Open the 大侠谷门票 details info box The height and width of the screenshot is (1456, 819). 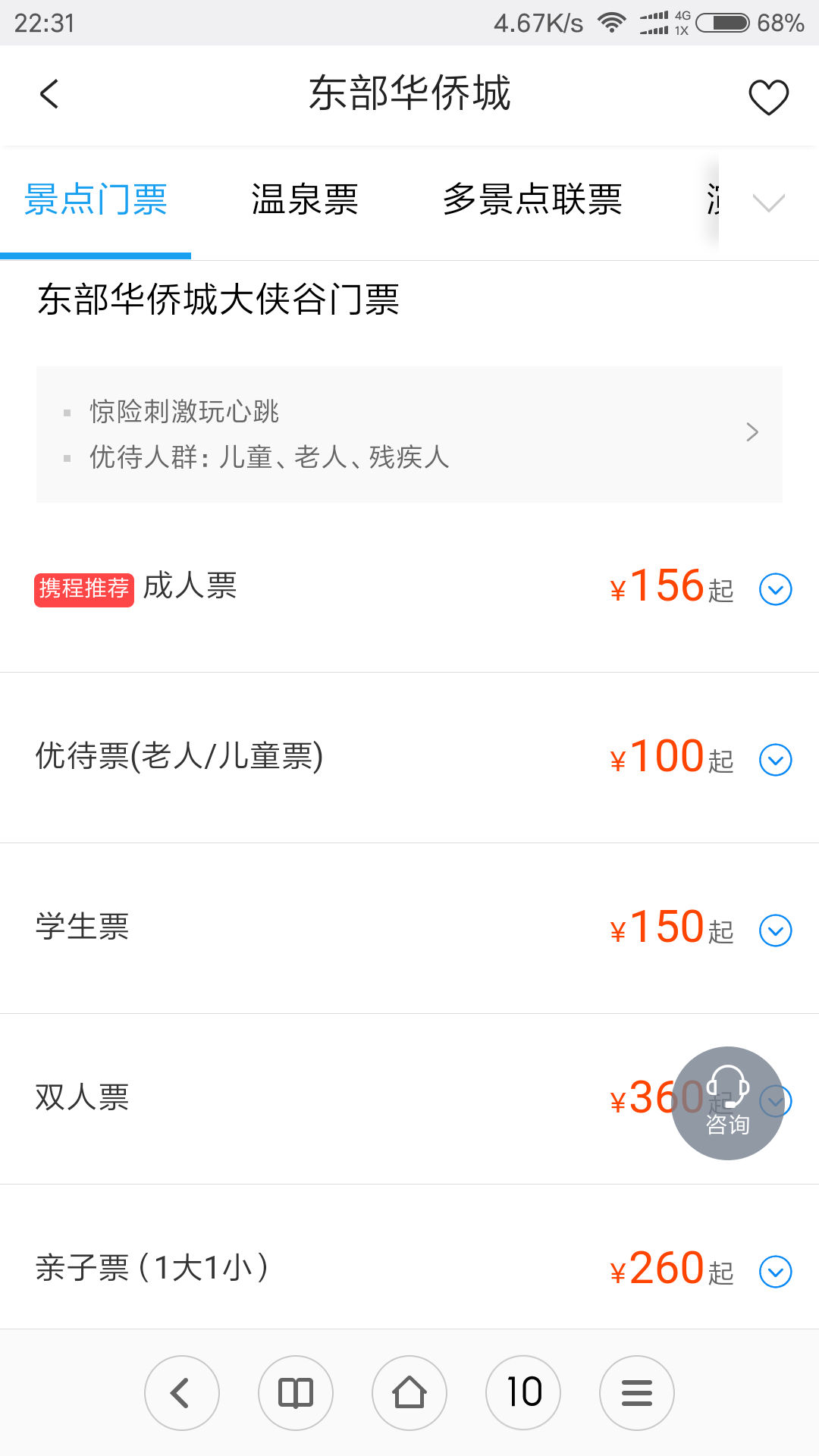coord(409,435)
